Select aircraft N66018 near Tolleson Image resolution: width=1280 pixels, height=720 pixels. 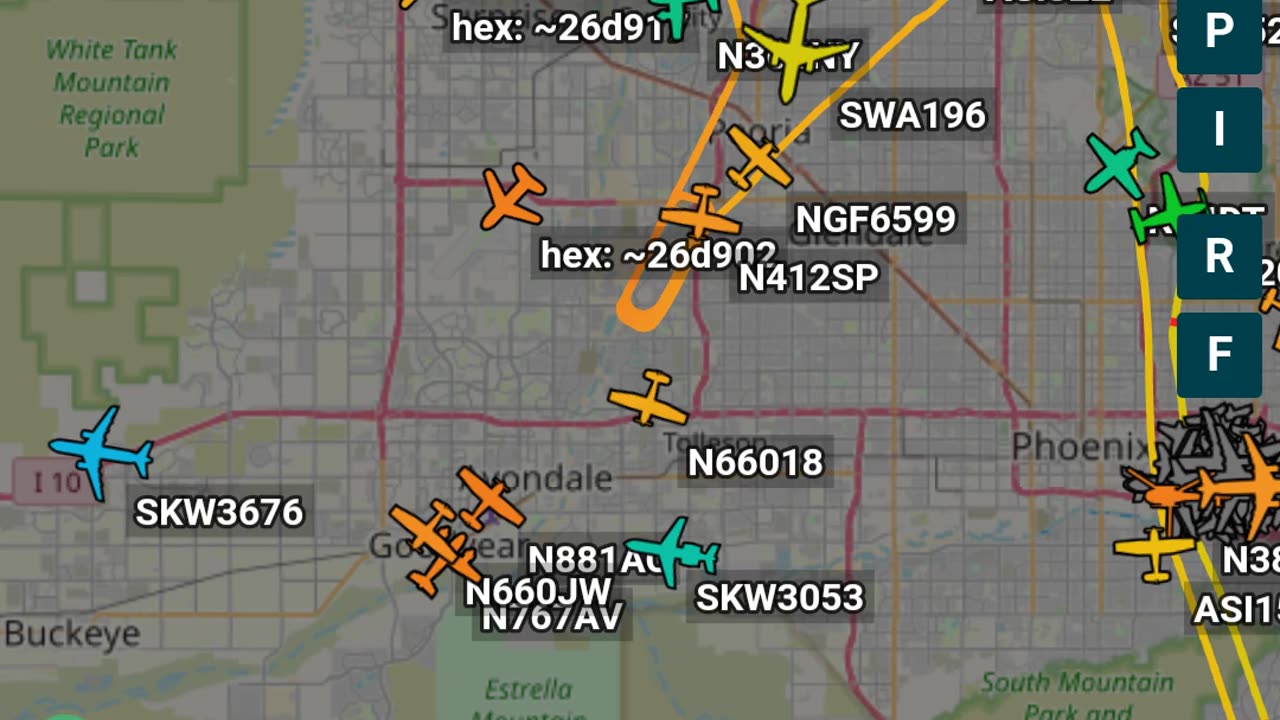(649, 398)
